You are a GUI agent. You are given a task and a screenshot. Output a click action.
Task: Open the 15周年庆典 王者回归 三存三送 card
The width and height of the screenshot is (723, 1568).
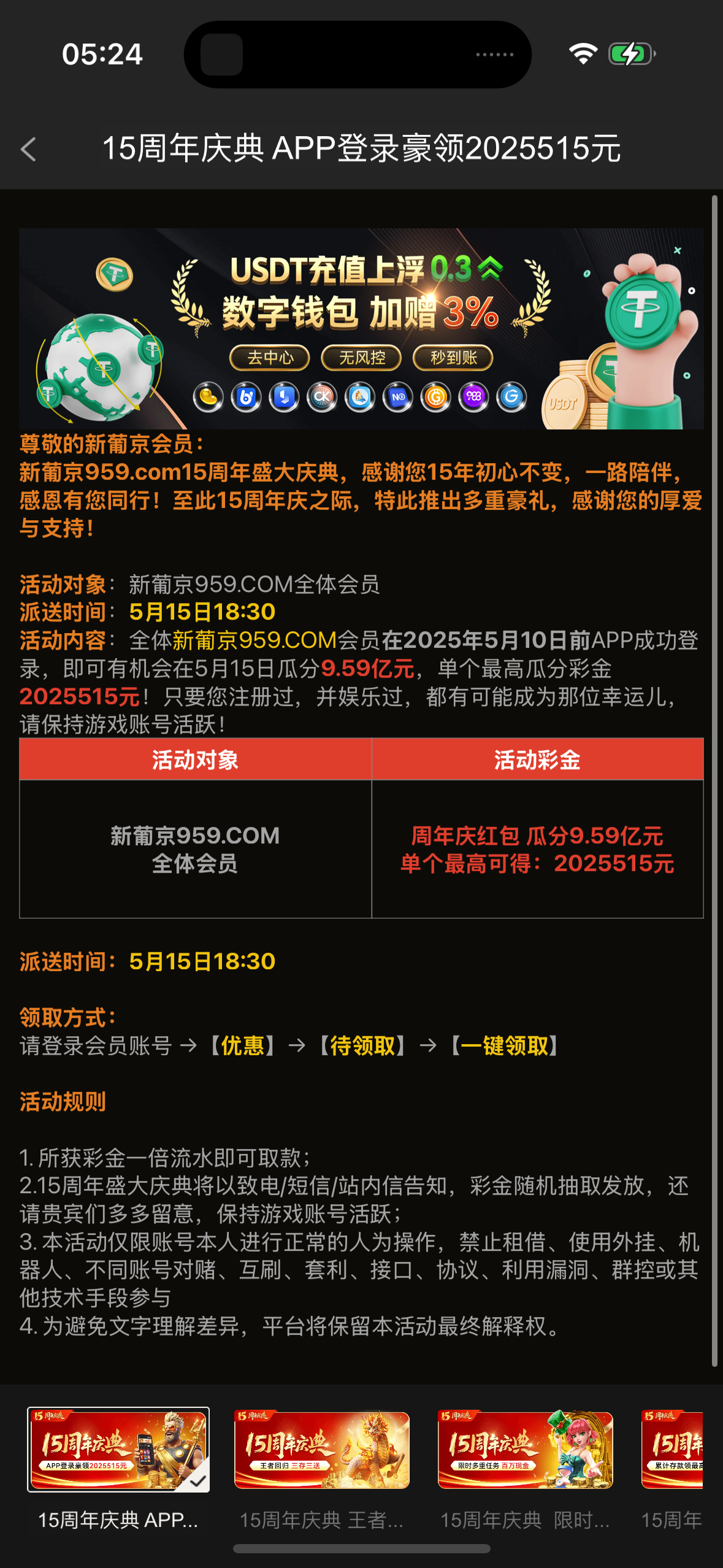(322, 1450)
